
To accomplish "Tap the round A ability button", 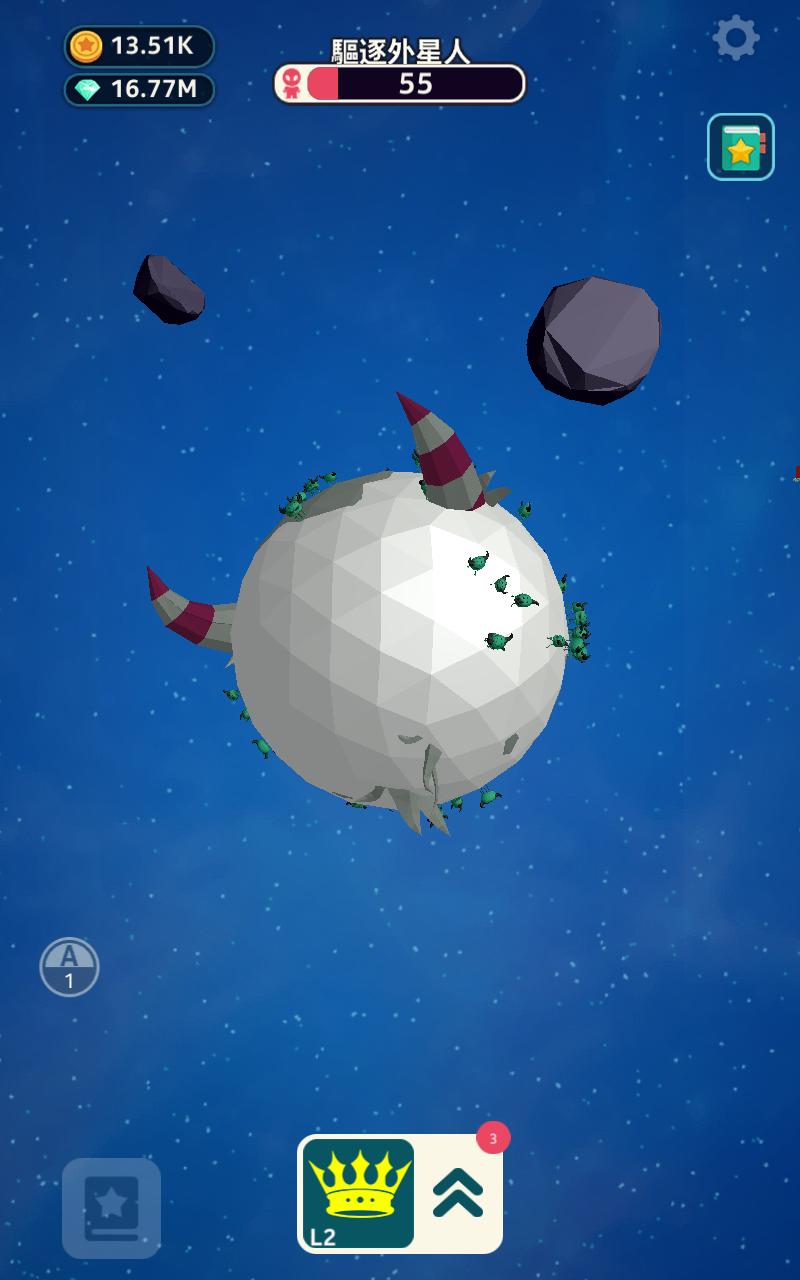I will click(x=69, y=967).
